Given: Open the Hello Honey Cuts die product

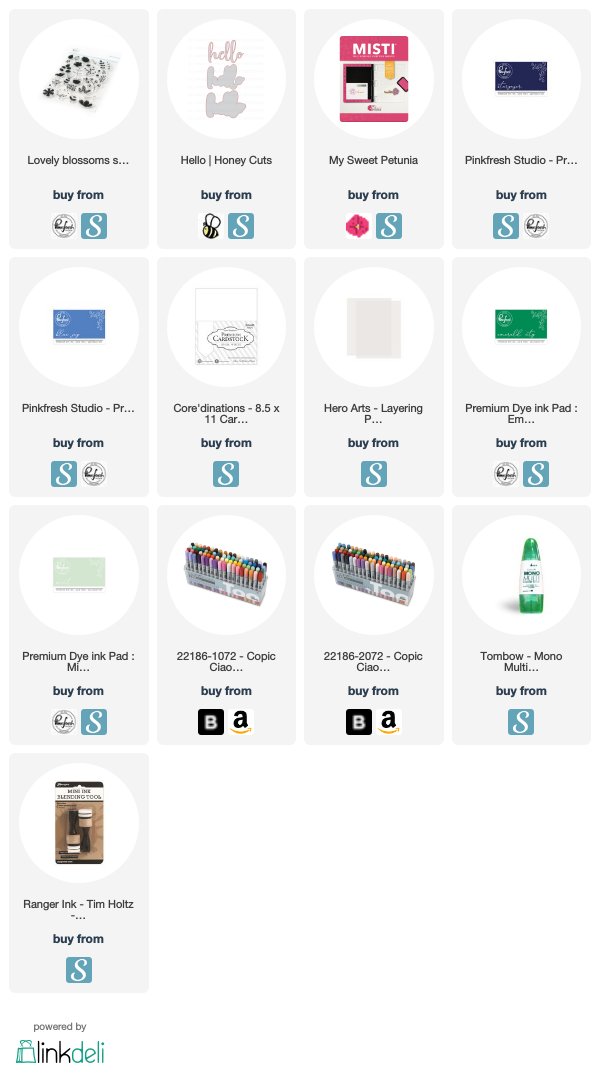Looking at the screenshot, I should click(226, 79).
